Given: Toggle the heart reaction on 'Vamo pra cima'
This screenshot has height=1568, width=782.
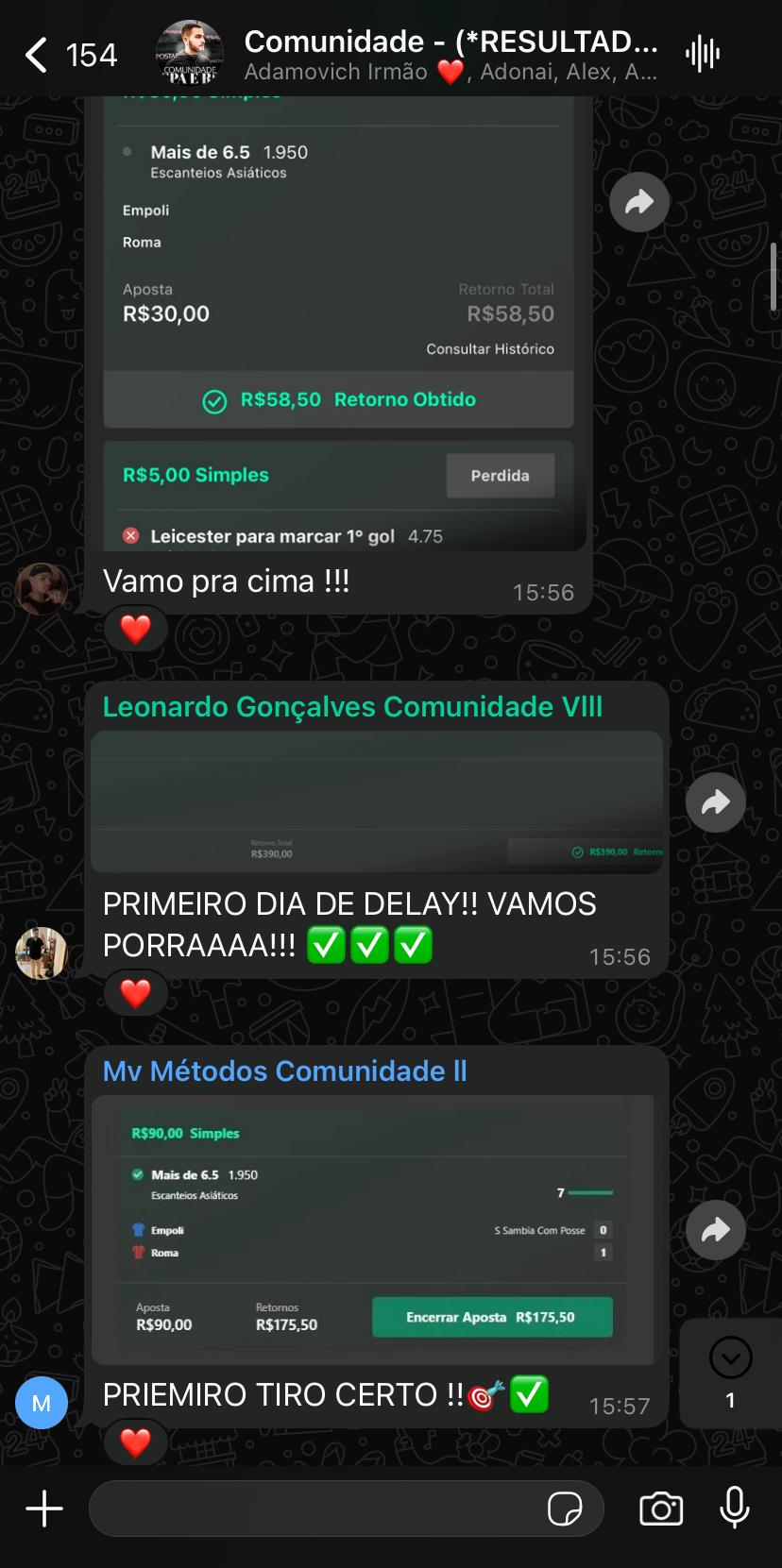Looking at the screenshot, I should coord(135,628).
